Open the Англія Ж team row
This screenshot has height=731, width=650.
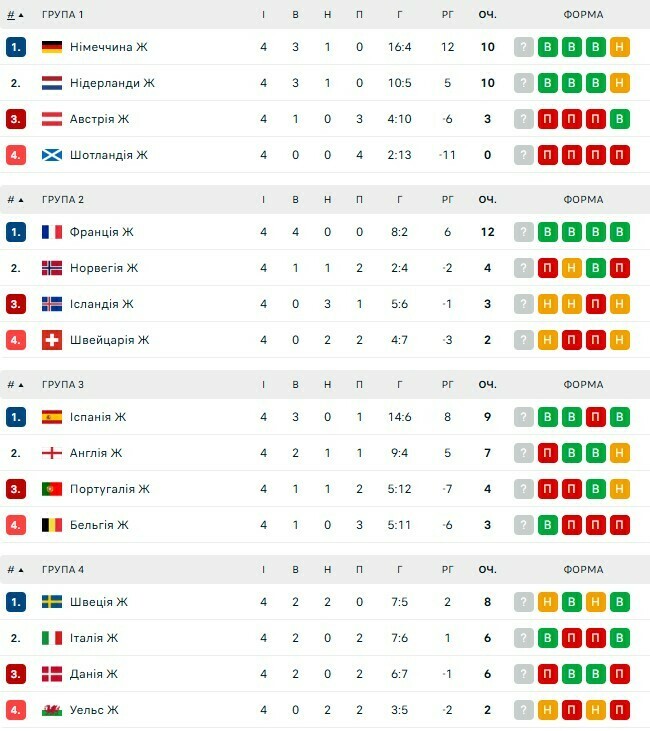pyautogui.click(x=96, y=453)
